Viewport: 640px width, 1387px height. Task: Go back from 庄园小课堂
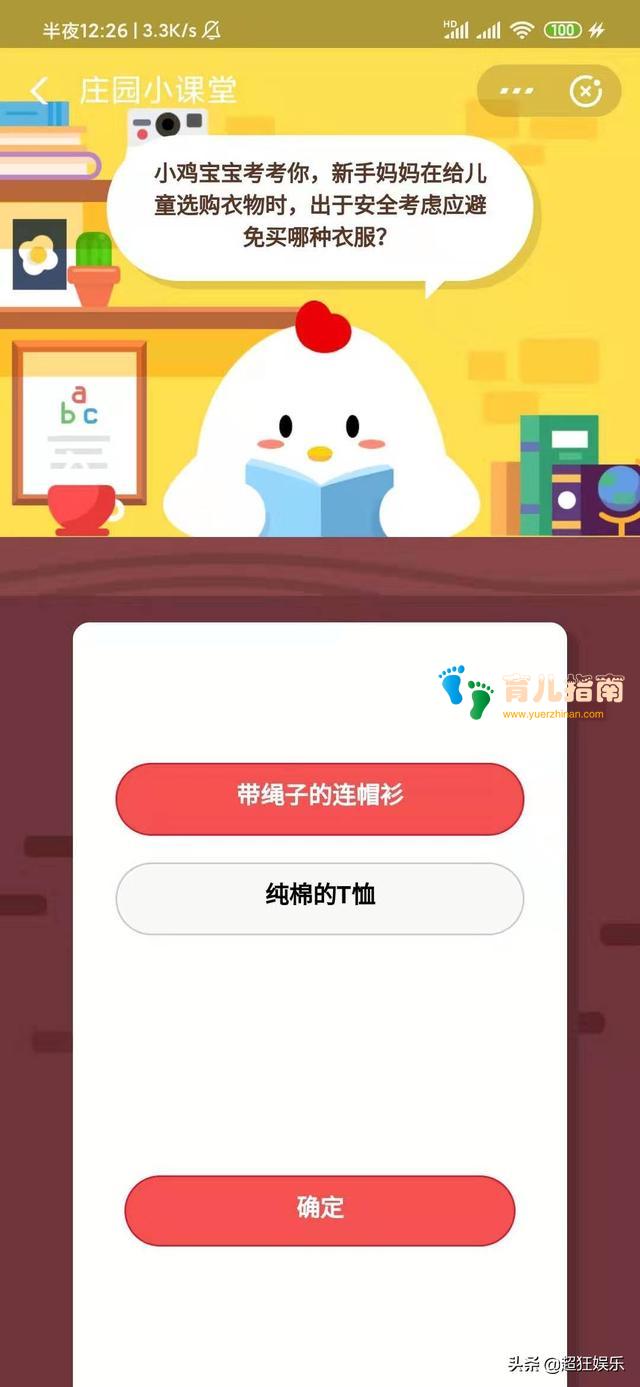(x=38, y=91)
